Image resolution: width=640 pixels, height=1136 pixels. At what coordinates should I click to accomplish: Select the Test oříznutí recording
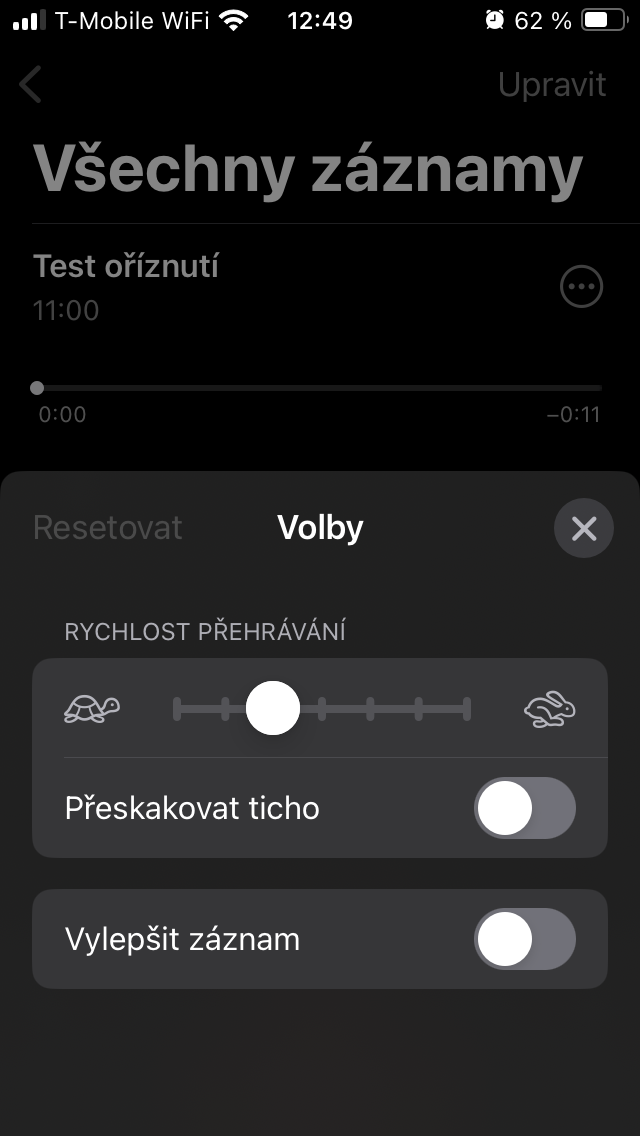point(200,286)
